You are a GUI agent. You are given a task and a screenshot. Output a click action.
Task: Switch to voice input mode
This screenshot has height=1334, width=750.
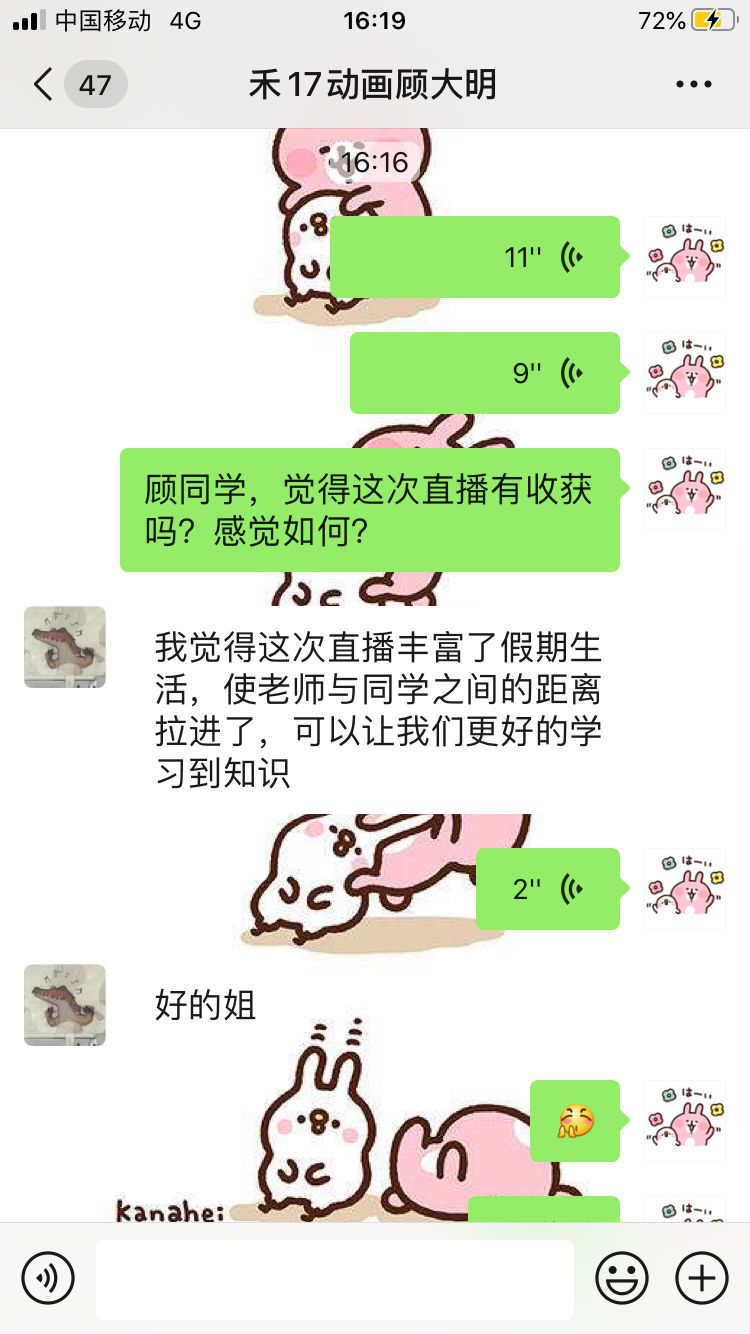point(48,1277)
